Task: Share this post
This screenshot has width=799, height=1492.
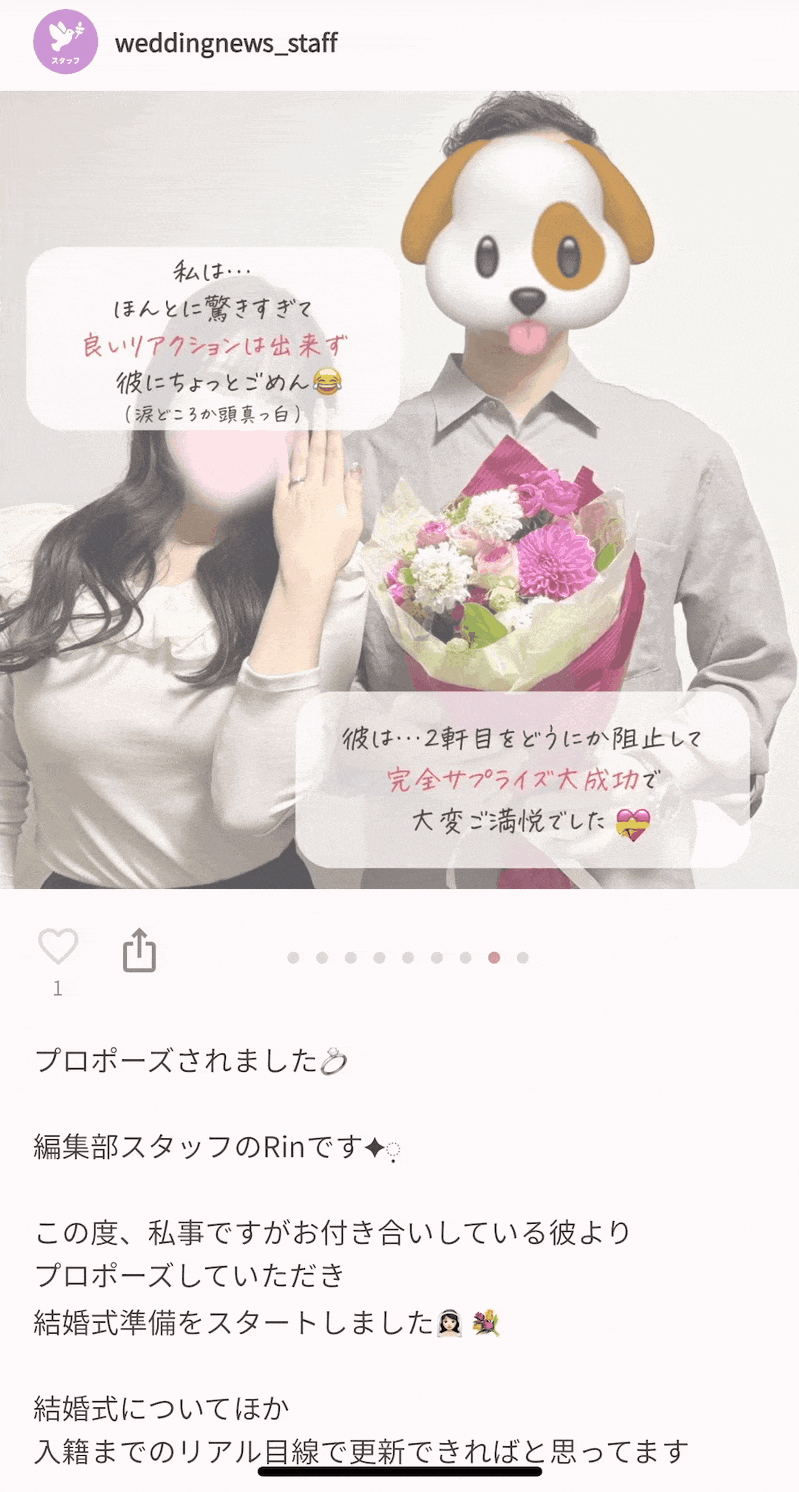Action: point(139,950)
